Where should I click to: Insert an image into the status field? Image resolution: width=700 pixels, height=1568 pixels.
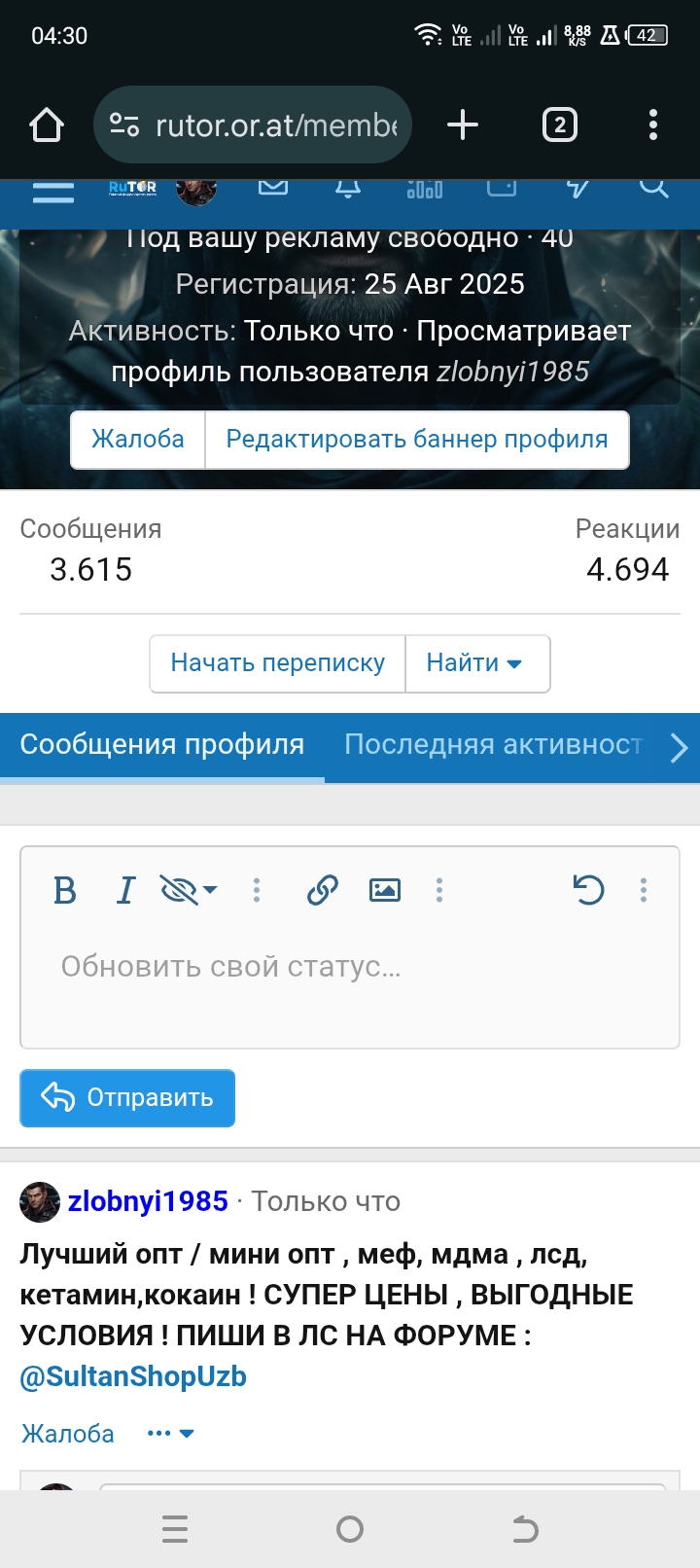pos(384,889)
